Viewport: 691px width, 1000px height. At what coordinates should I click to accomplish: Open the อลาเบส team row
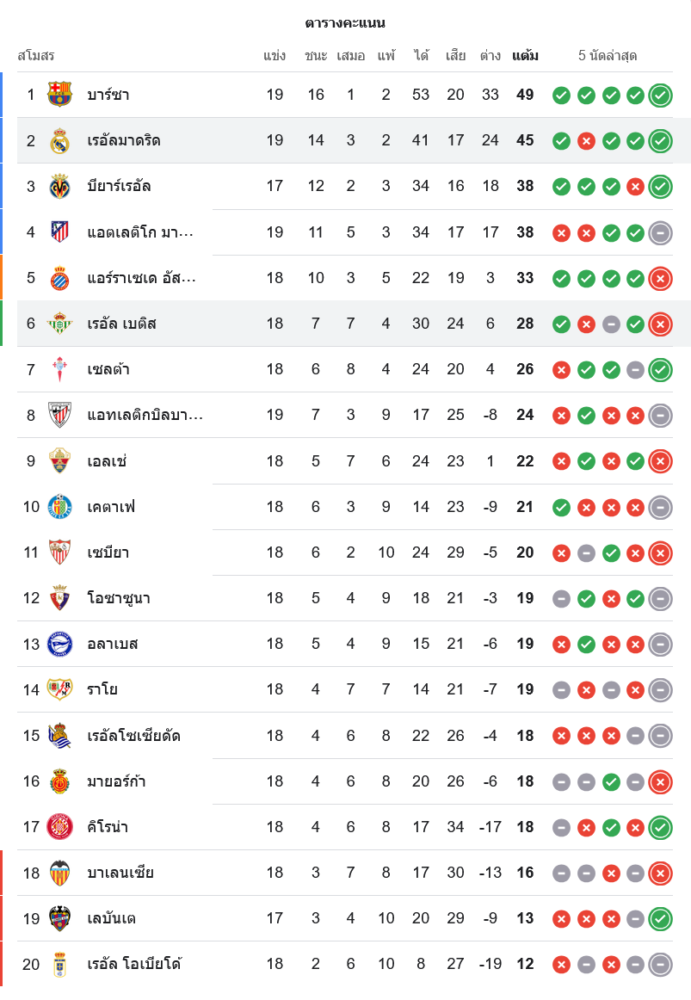click(113, 644)
